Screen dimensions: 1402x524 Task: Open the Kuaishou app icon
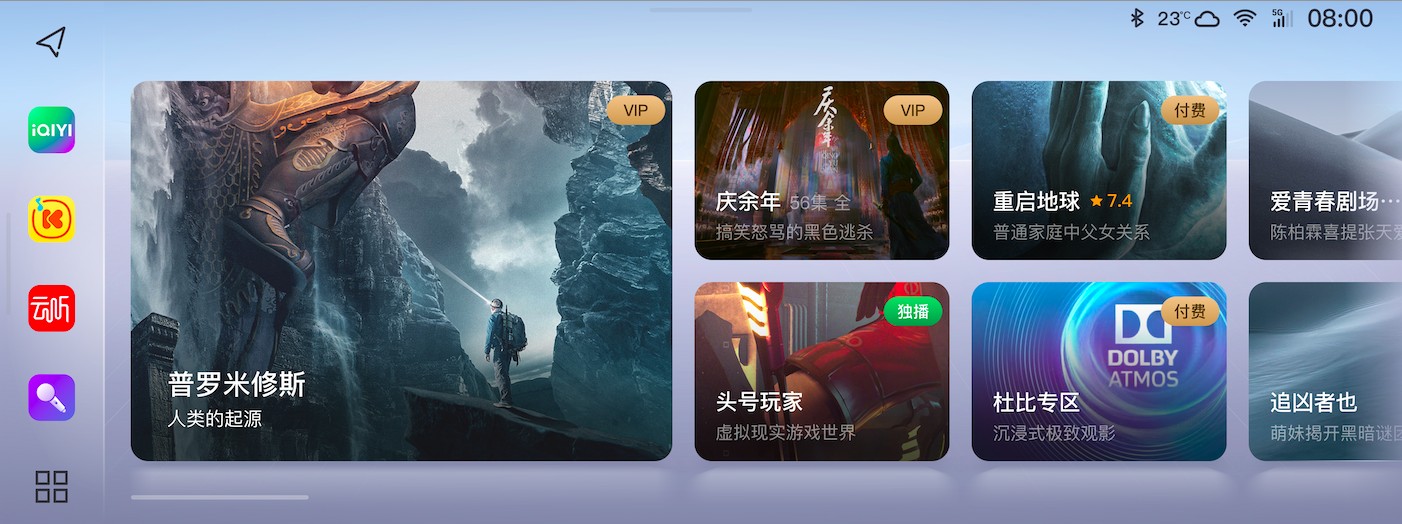[51, 219]
